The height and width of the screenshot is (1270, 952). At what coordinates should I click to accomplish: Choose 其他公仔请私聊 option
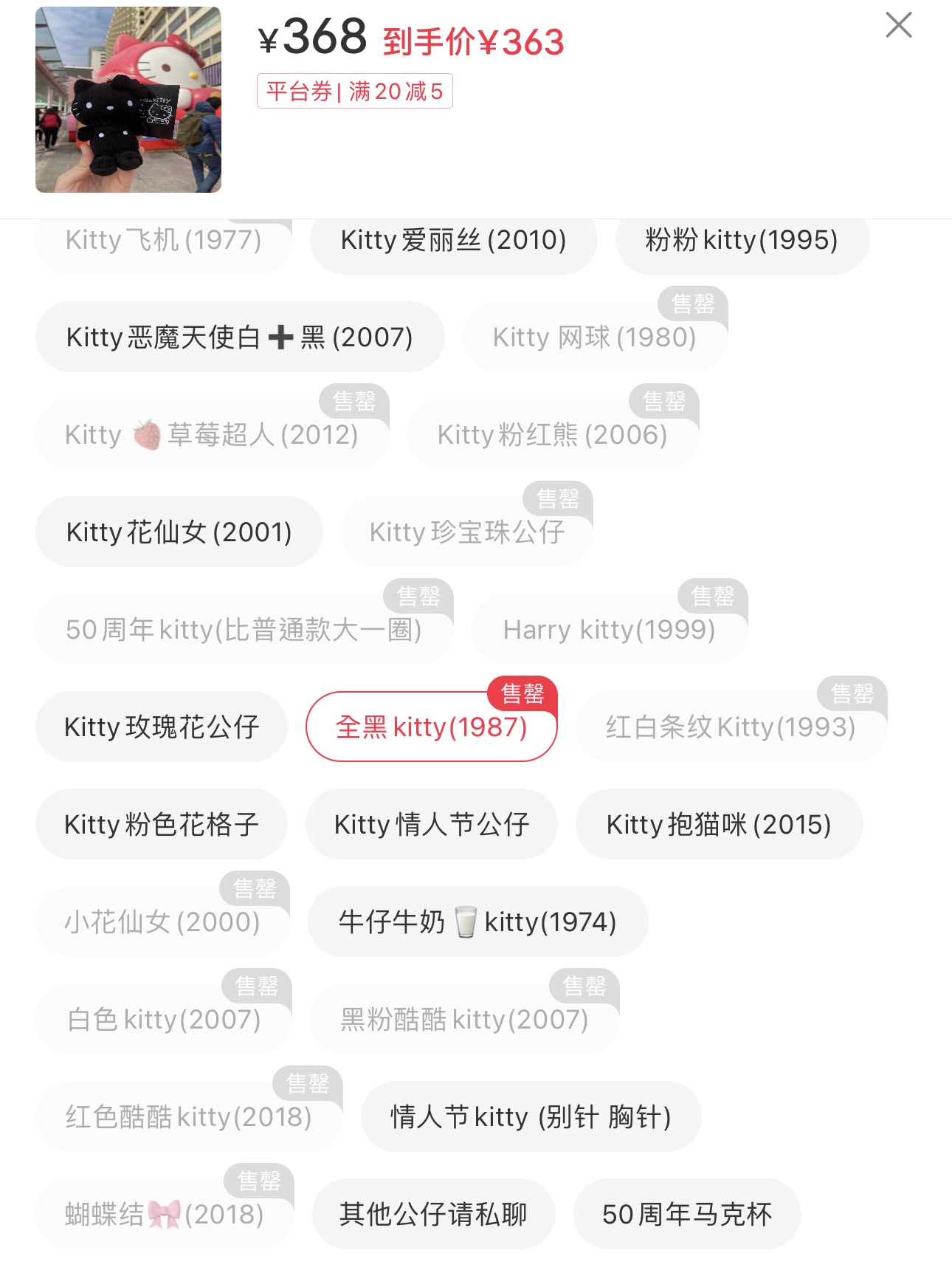[433, 1215]
